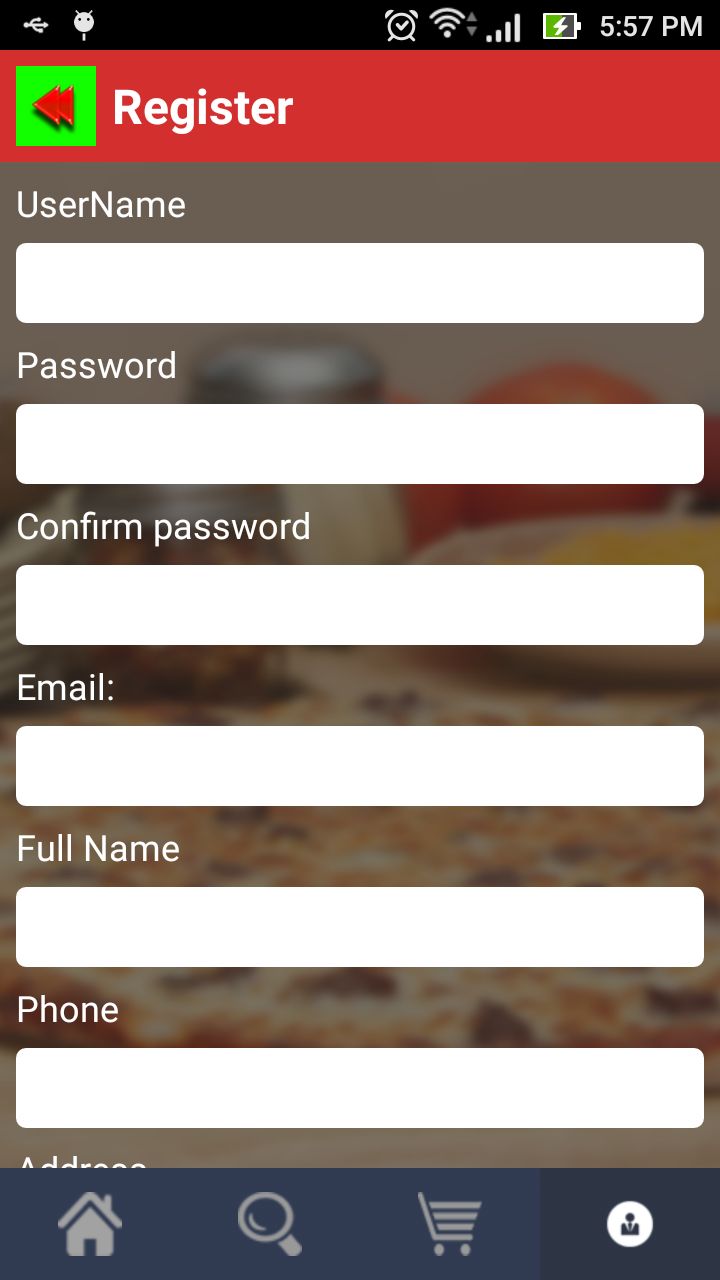Choose the Phone number field

[x=360, y=1088]
